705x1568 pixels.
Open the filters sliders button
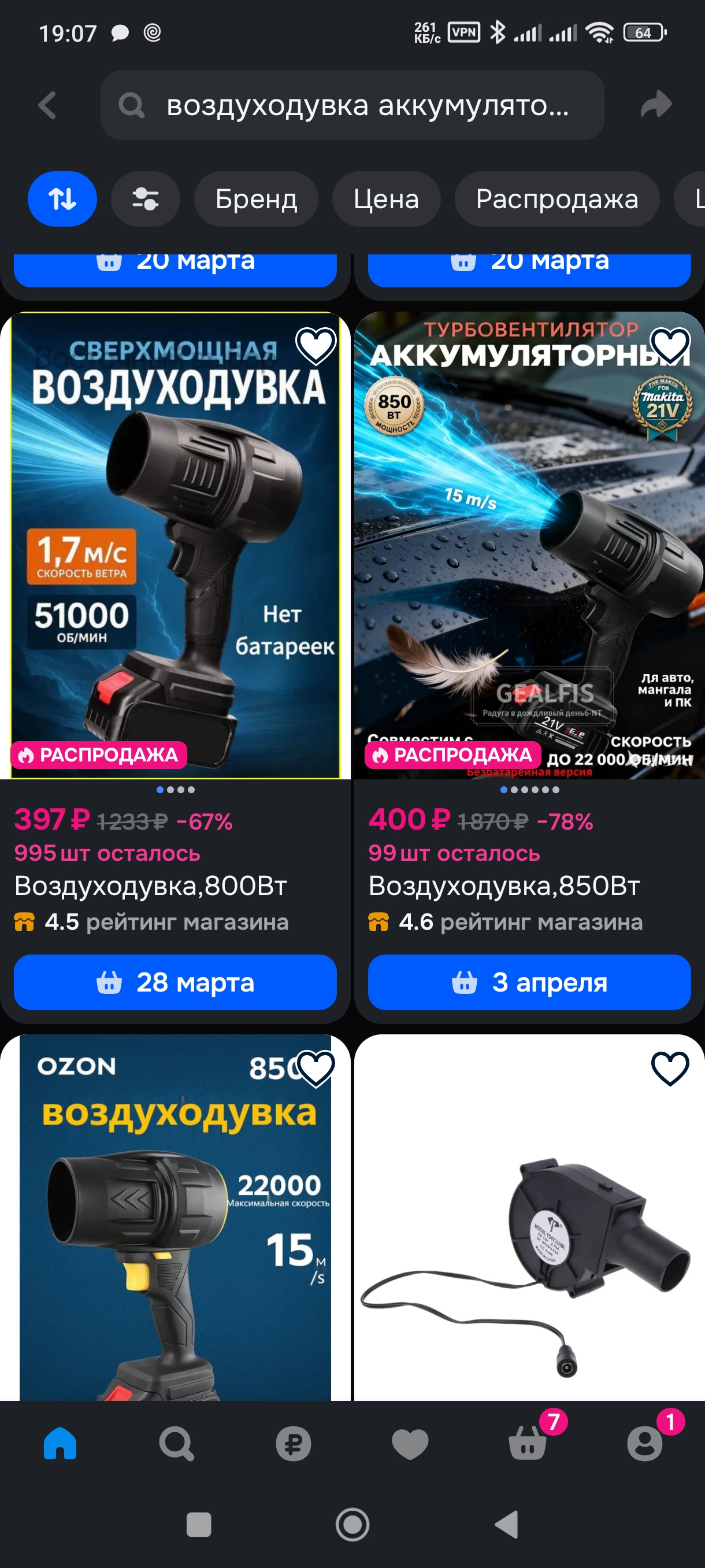pos(146,199)
